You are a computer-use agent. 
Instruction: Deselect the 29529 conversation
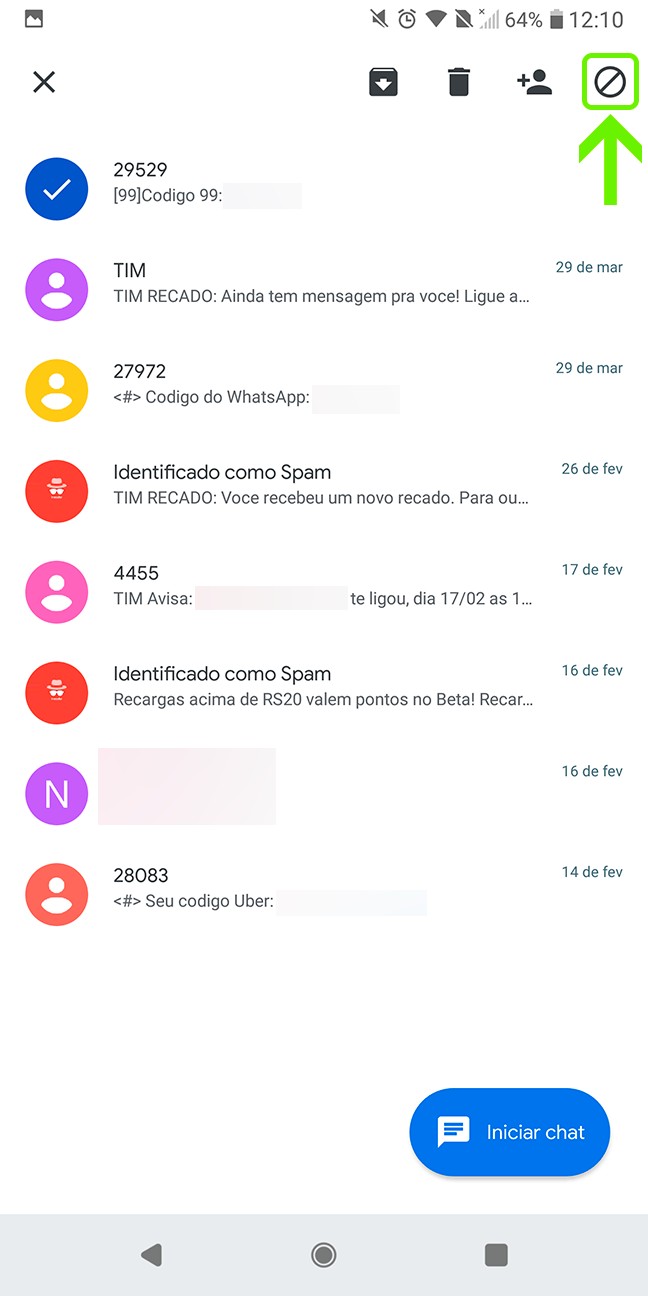[x=57, y=189]
